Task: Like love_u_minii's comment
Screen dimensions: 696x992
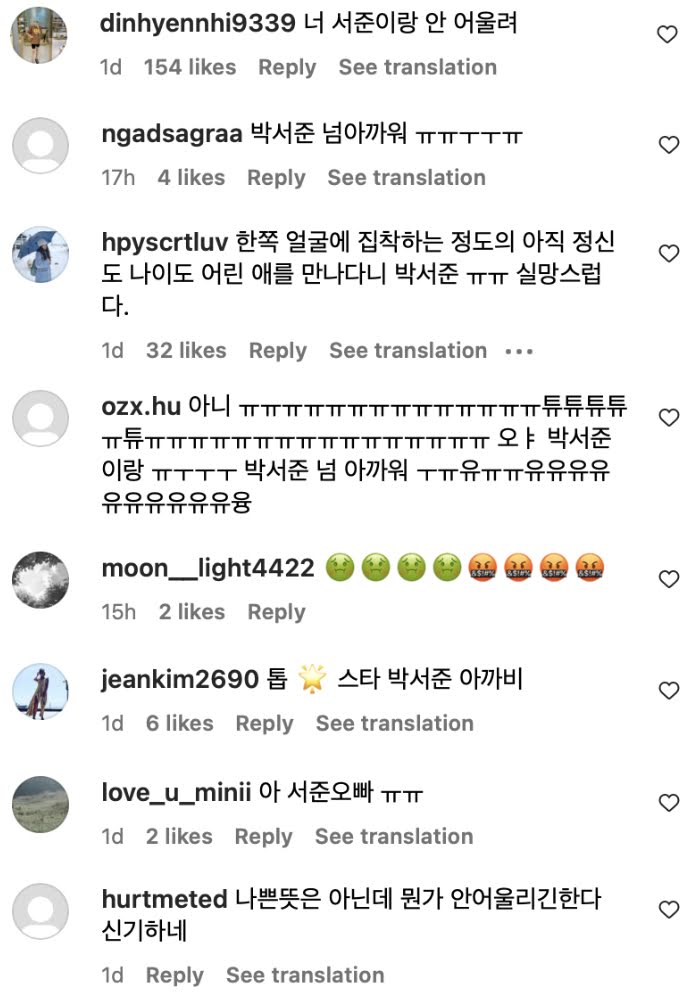Action: pos(668,803)
